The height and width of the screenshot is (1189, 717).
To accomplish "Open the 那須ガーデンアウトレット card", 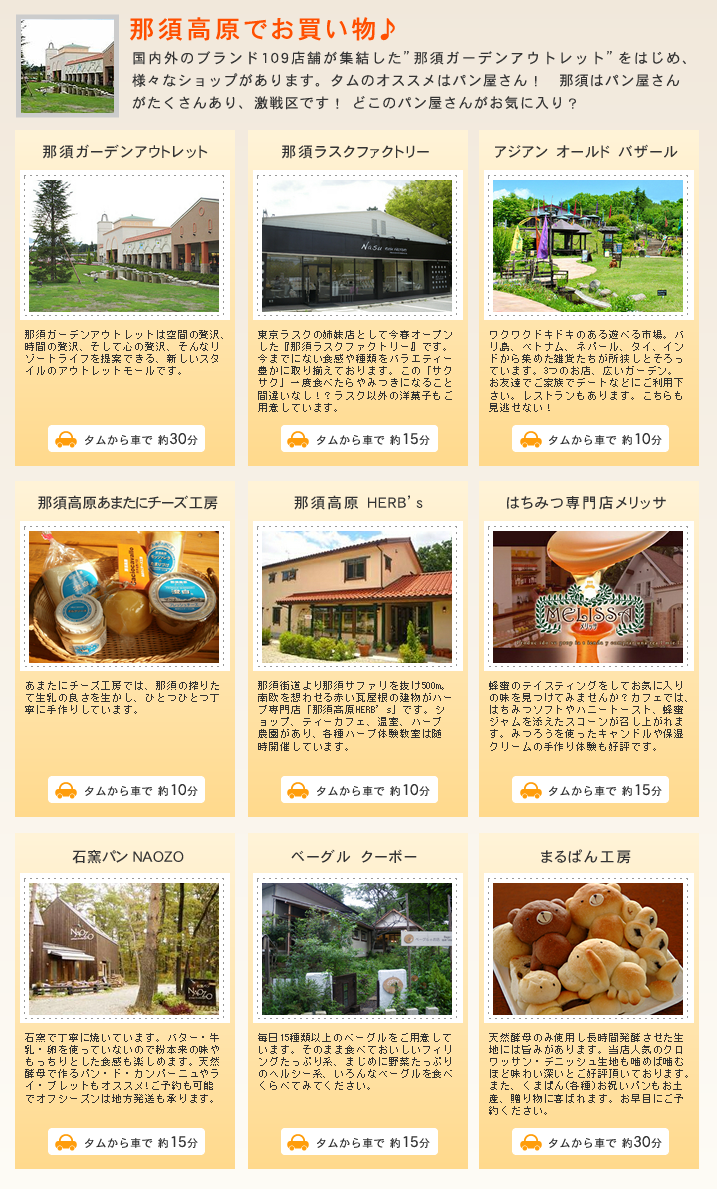I will tap(125, 245).
